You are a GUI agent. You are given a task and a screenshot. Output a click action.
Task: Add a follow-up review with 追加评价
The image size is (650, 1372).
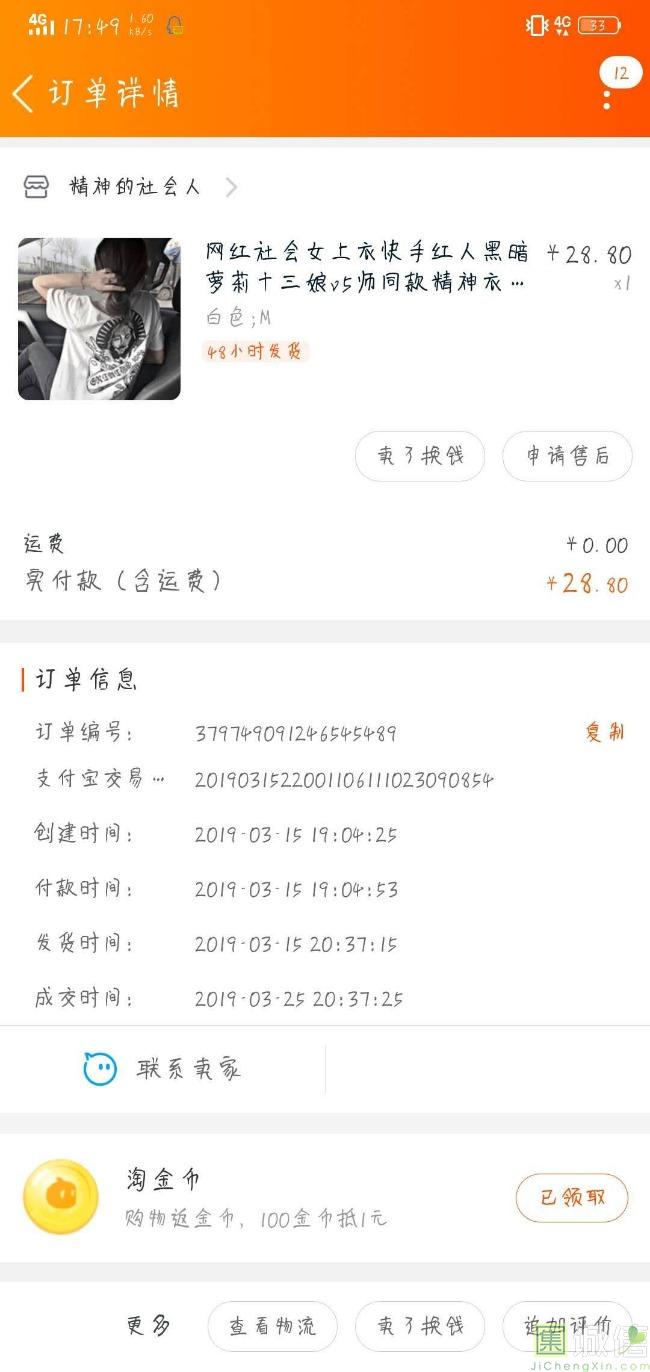567,1327
